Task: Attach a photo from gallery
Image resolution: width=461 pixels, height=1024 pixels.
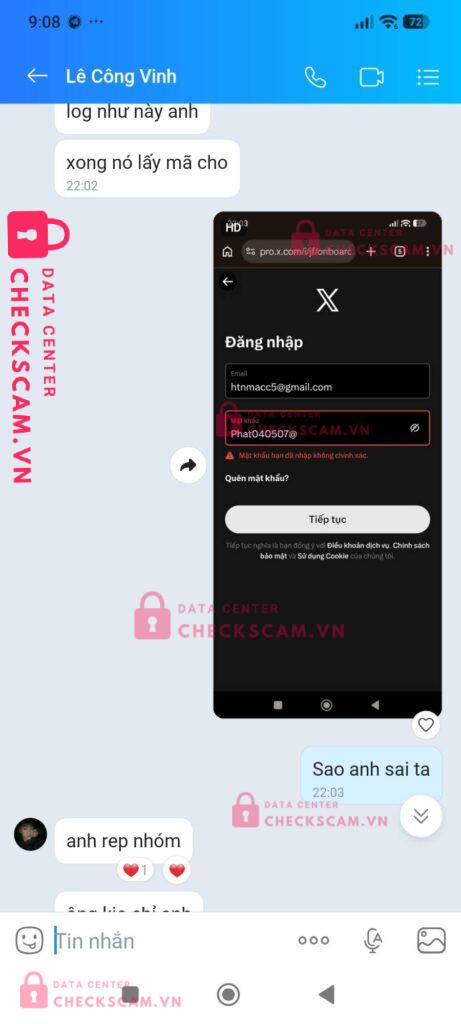Action: (432, 940)
